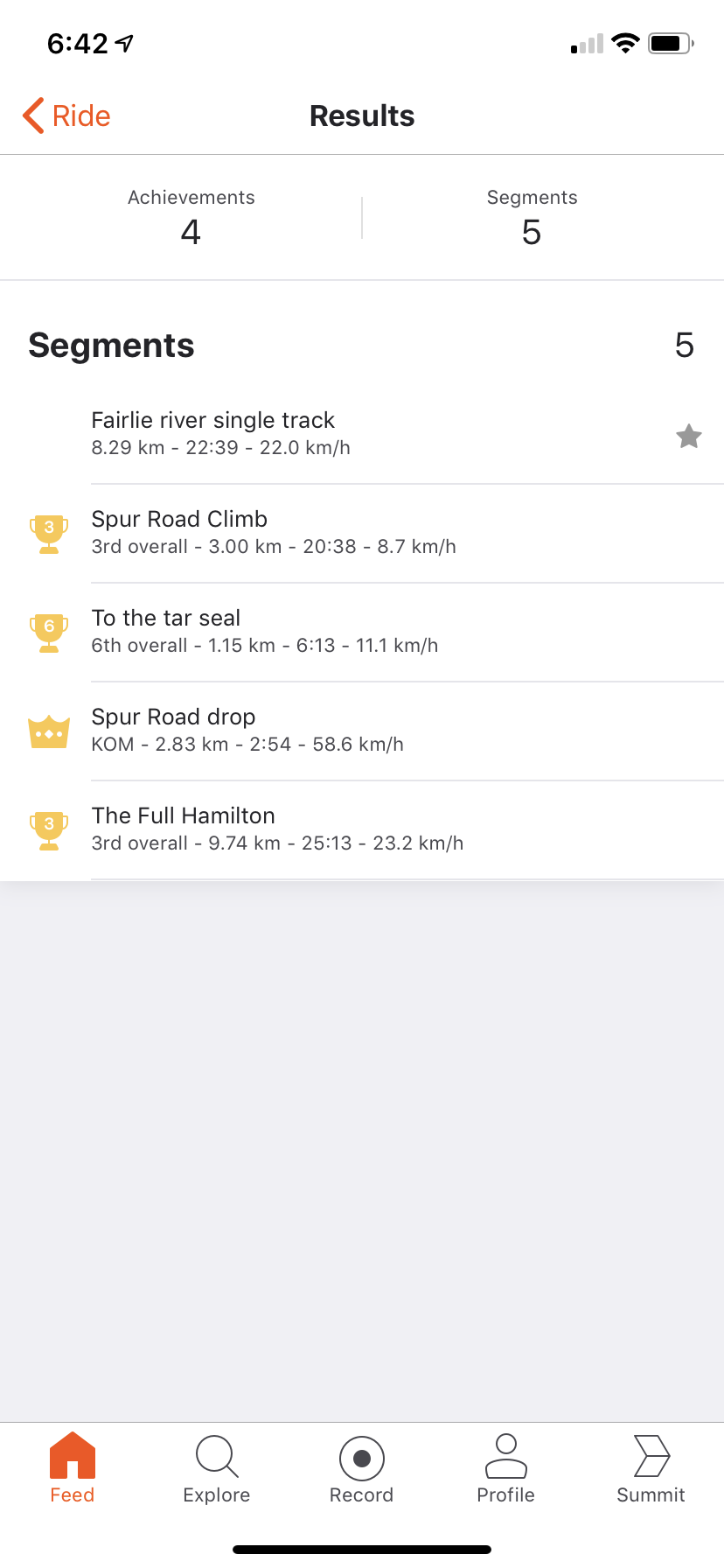Open the Summit tab
Image resolution: width=724 pixels, height=1568 pixels.
pyautogui.click(x=651, y=1470)
